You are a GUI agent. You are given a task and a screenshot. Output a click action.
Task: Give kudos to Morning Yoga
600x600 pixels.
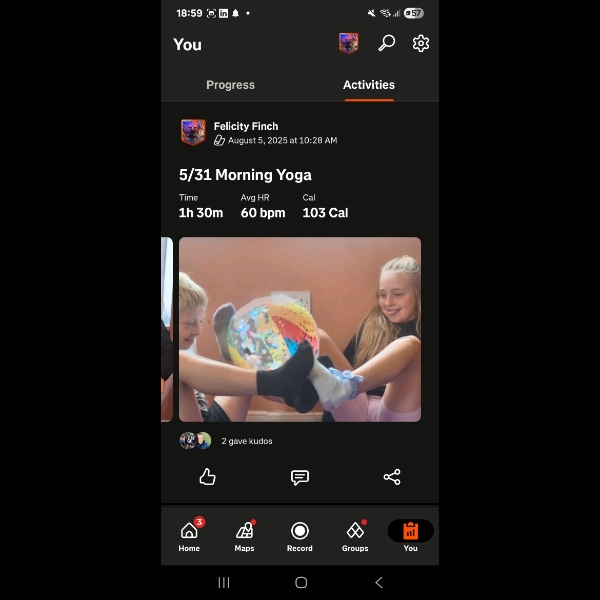[208, 477]
